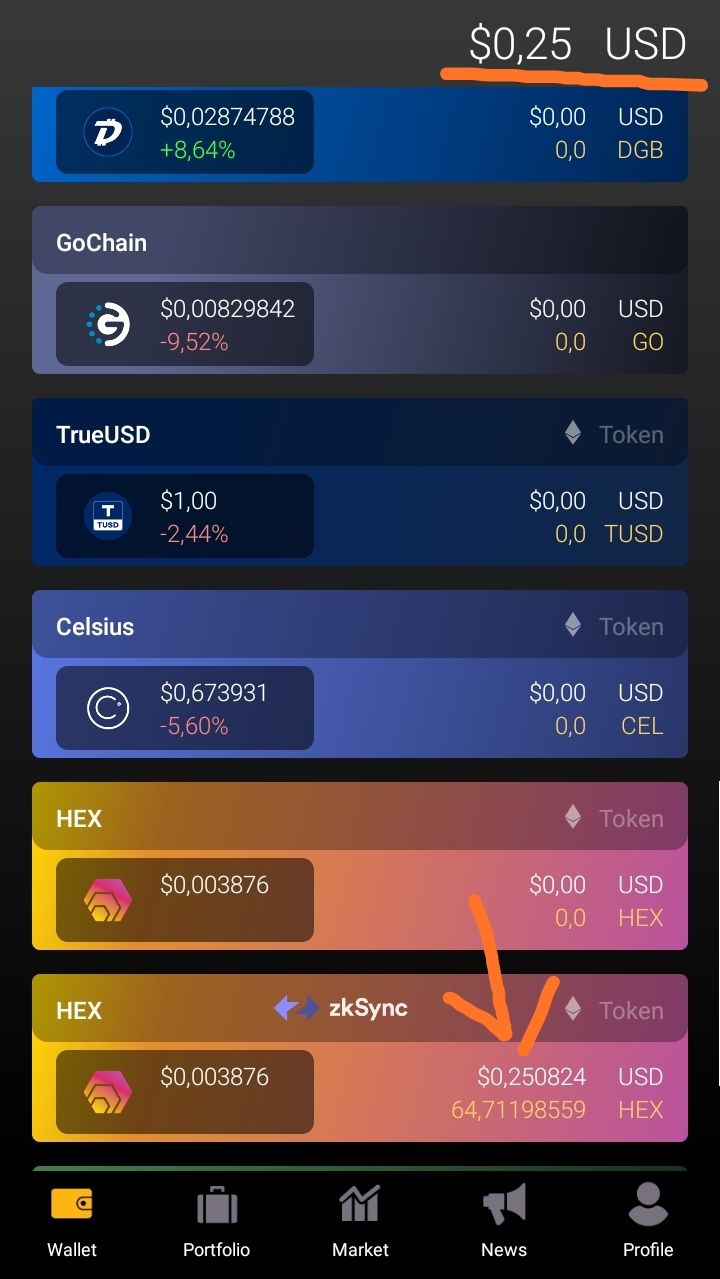The height and width of the screenshot is (1279, 720).
Task: Go to the Market tab
Action: pos(360,1220)
